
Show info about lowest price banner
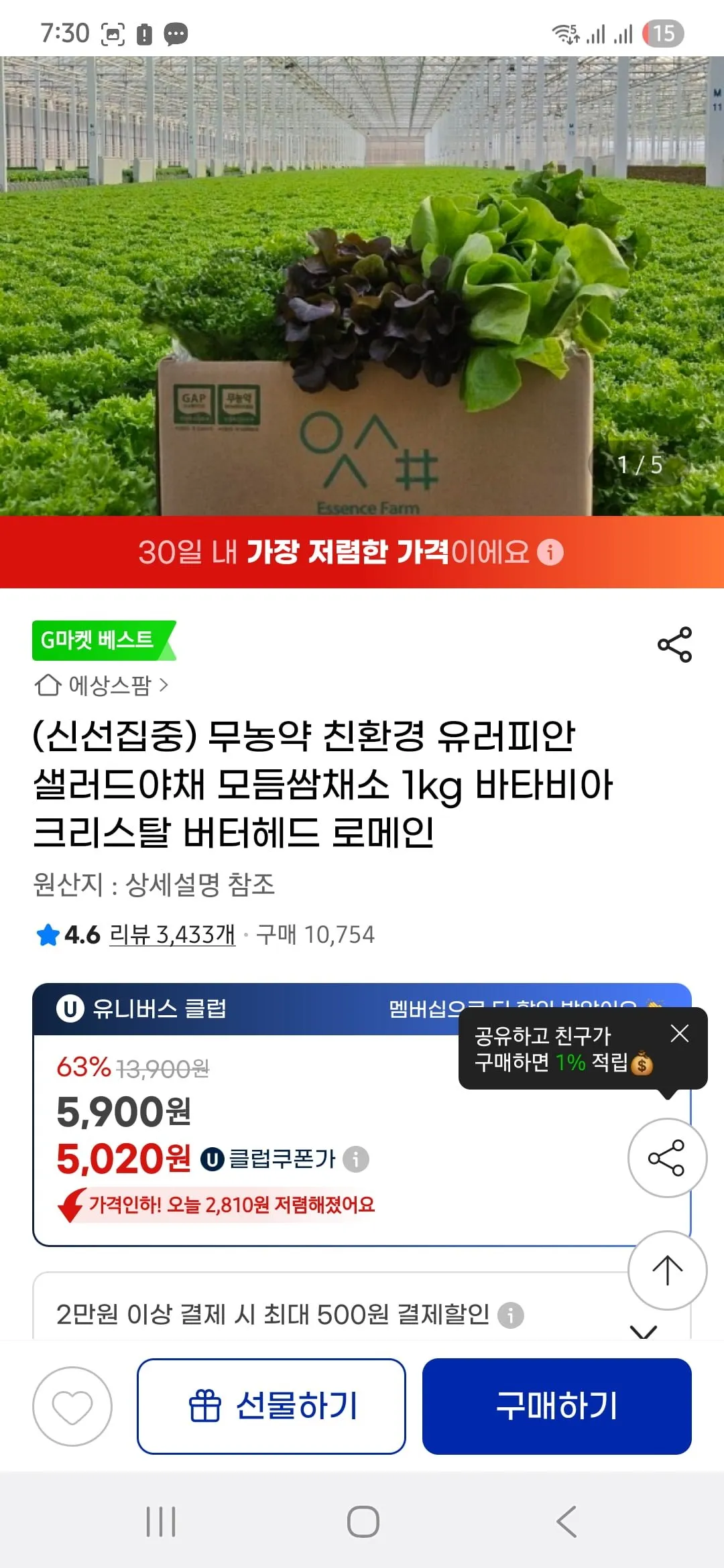550,553
